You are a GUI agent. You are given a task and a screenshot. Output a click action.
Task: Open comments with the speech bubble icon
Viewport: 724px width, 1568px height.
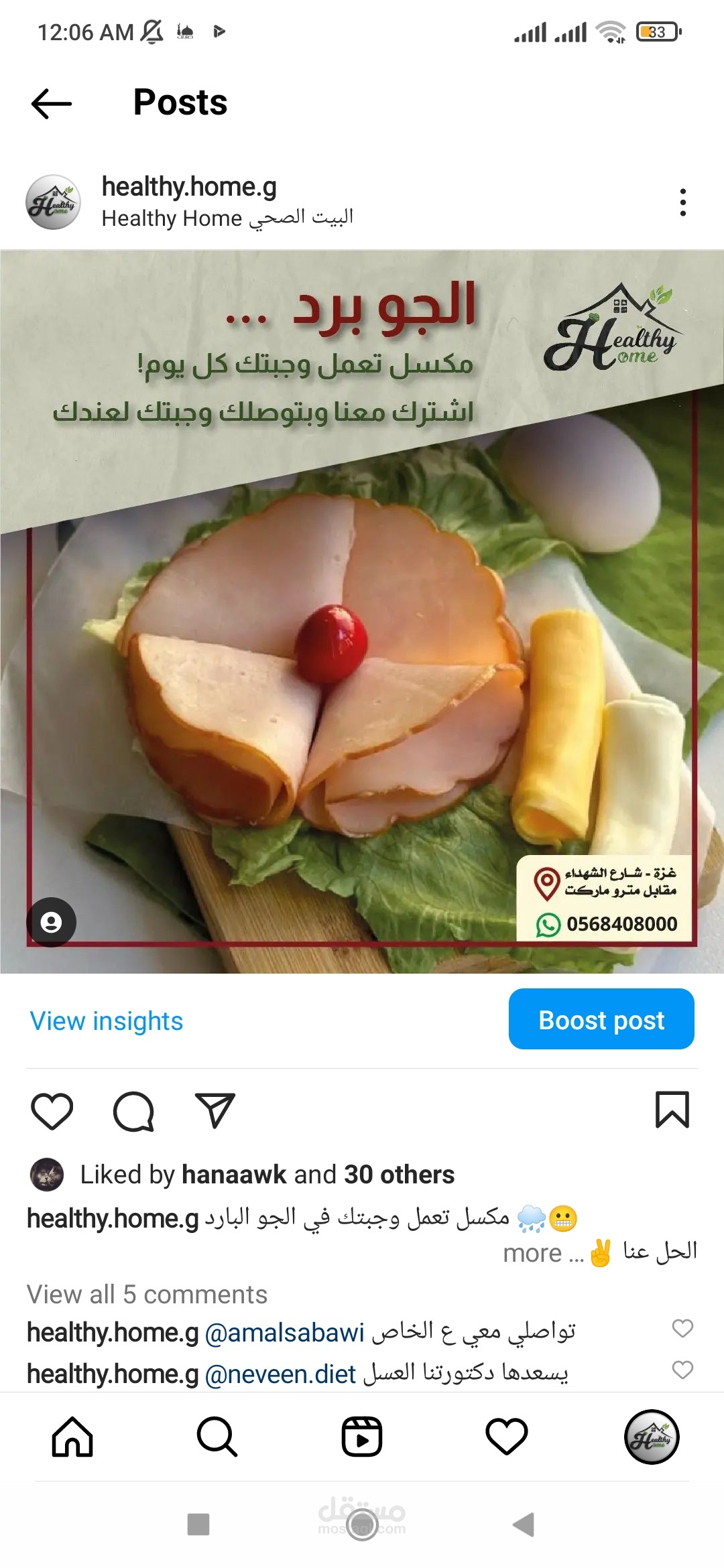[x=133, y=1112]
